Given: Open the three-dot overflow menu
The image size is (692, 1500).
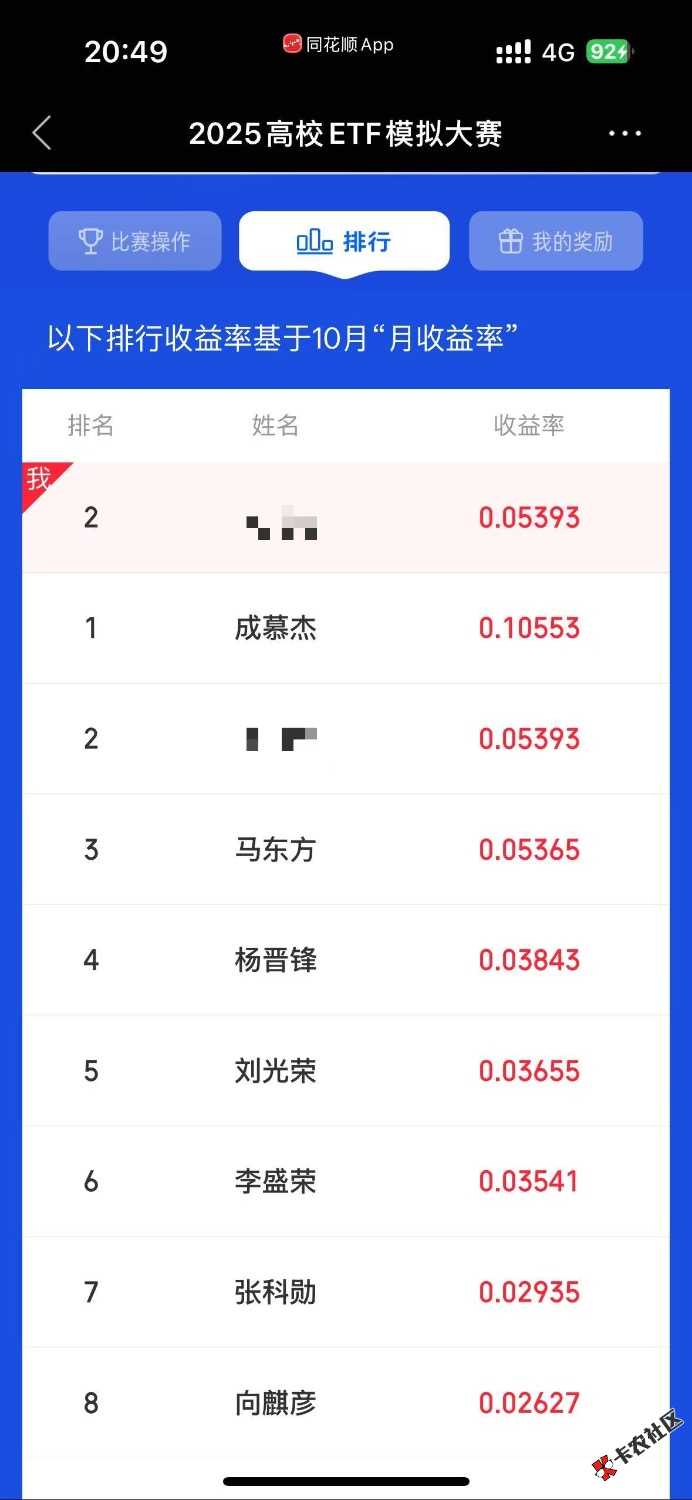Looking at the screenshot, I should click(x=625, y=133).
